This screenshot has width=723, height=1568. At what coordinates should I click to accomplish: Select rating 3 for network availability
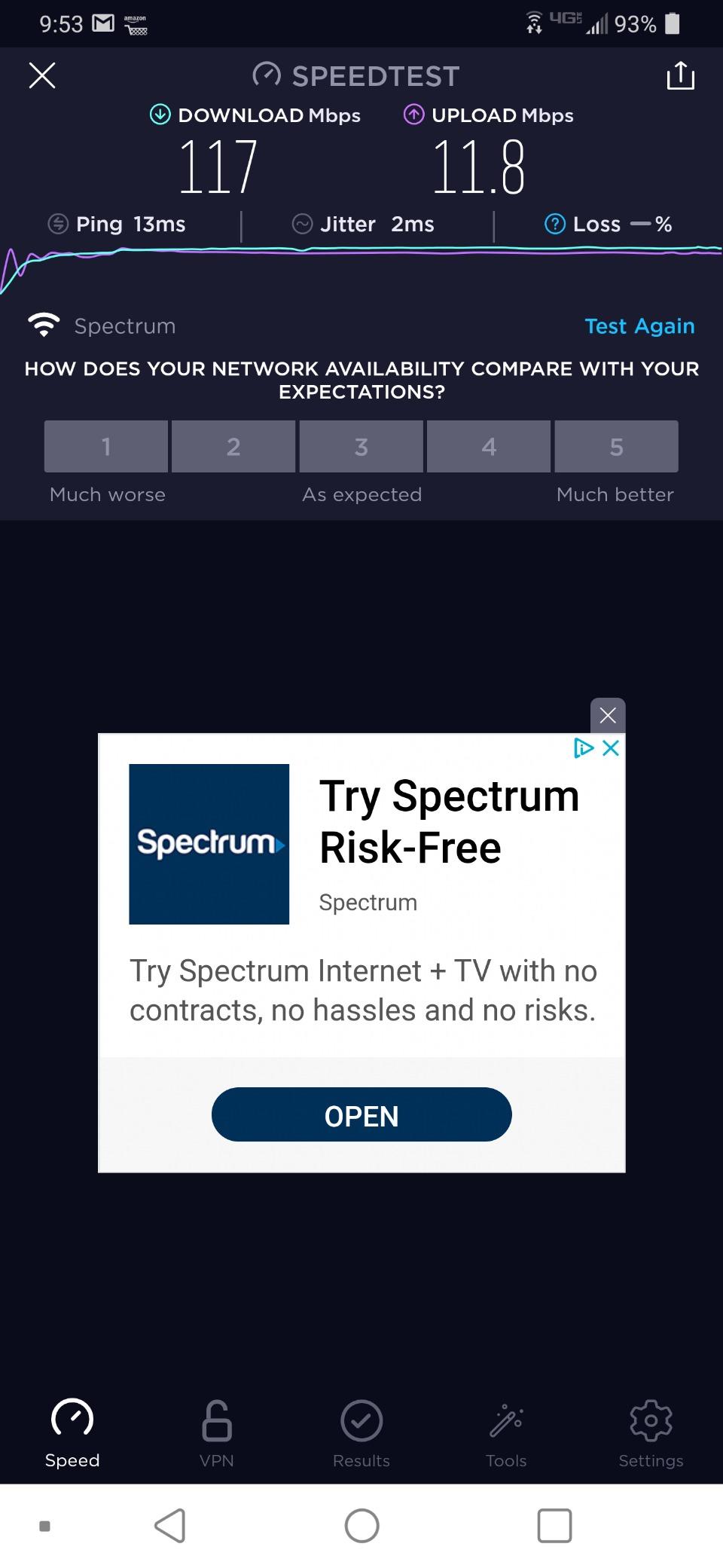[361, 447]
